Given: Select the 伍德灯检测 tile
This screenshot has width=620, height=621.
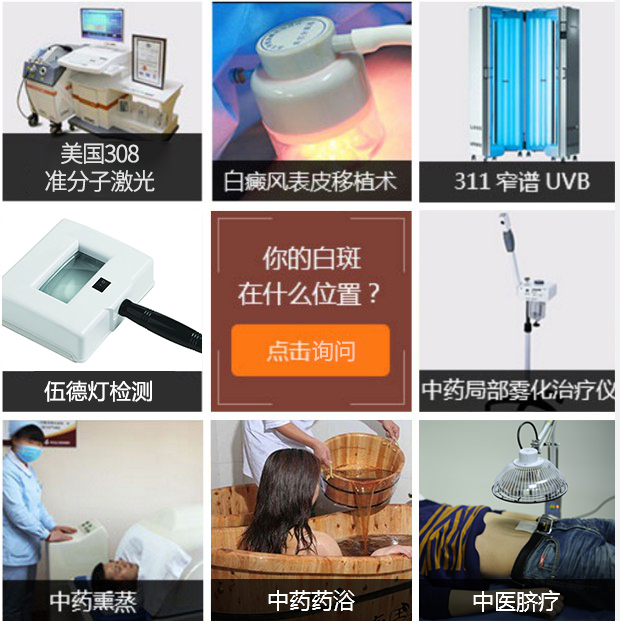Looking at the screenshot, I should [101, 311].
